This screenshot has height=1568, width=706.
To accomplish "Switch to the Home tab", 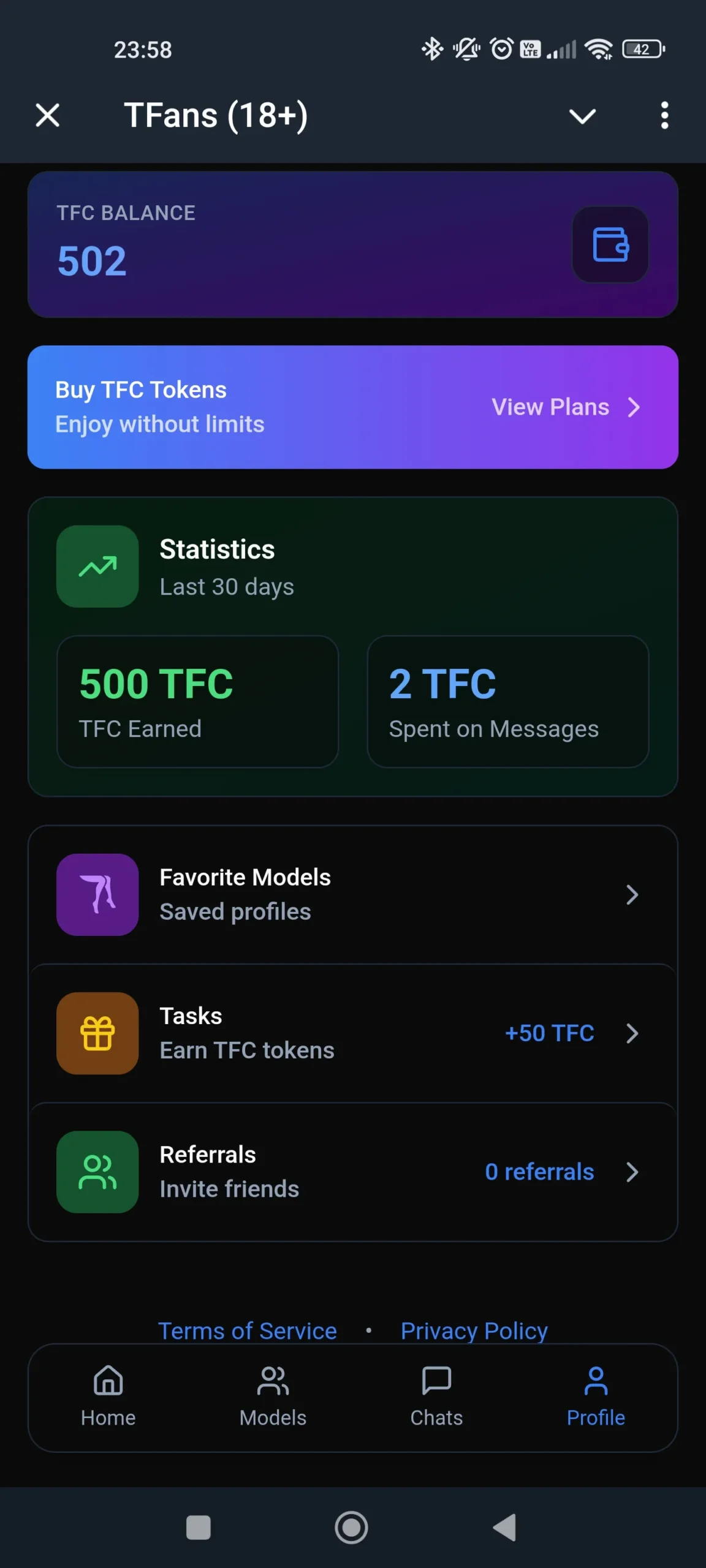I will (x=108, y=1397).
